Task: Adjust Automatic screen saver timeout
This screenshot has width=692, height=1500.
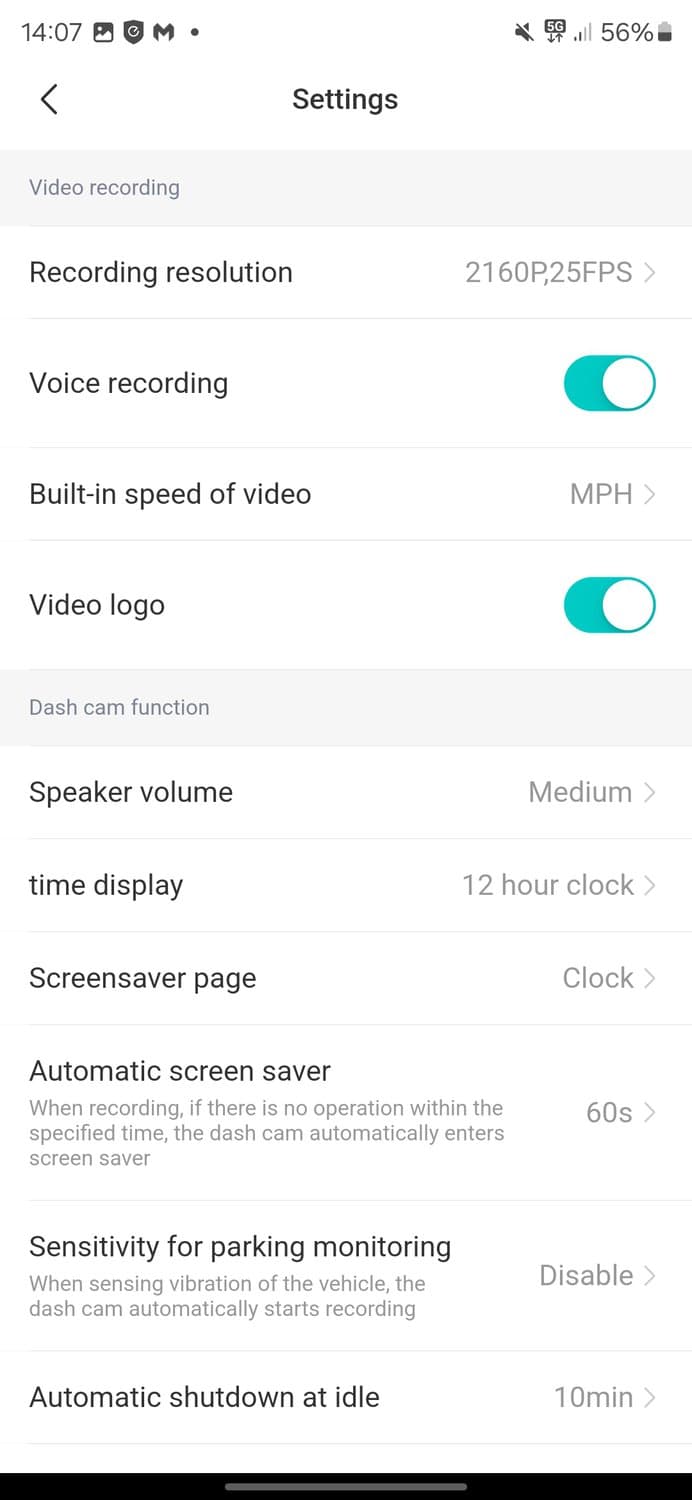Action: pos(345,1112)
